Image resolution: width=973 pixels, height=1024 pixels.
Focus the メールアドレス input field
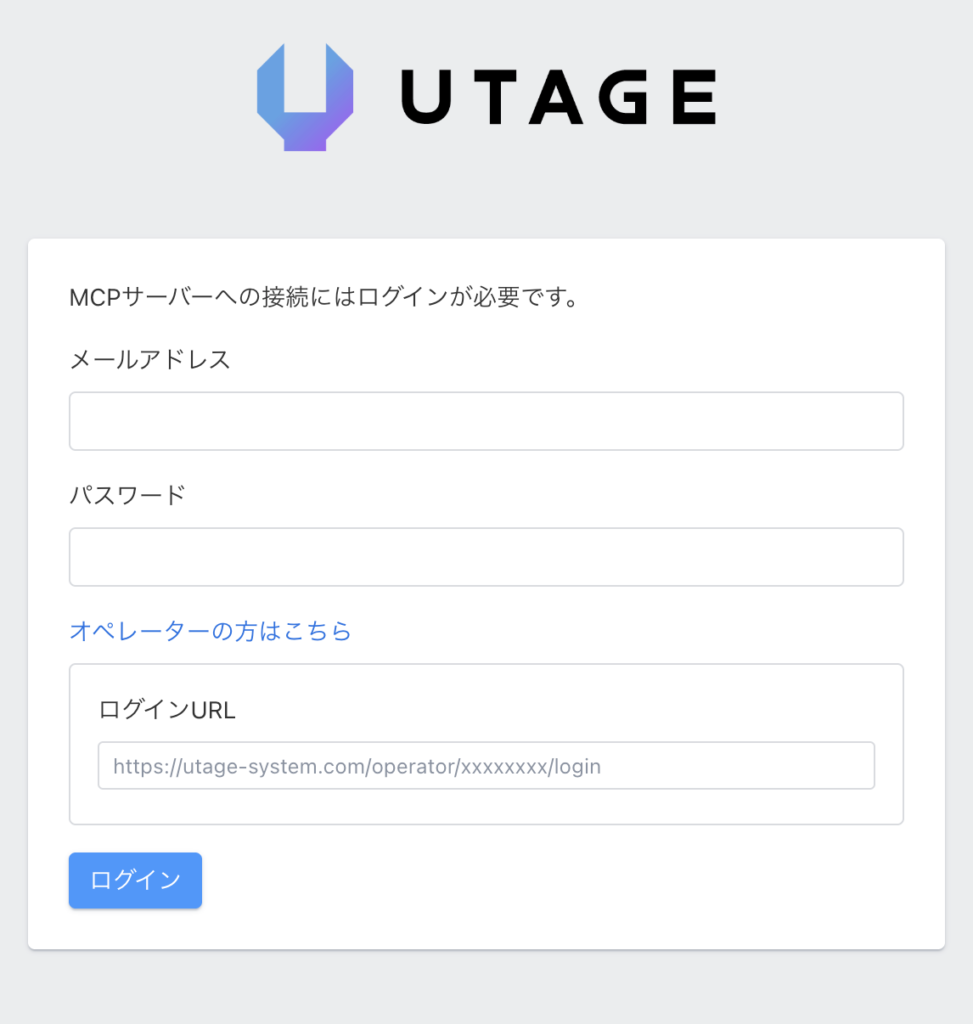(486, 421)
